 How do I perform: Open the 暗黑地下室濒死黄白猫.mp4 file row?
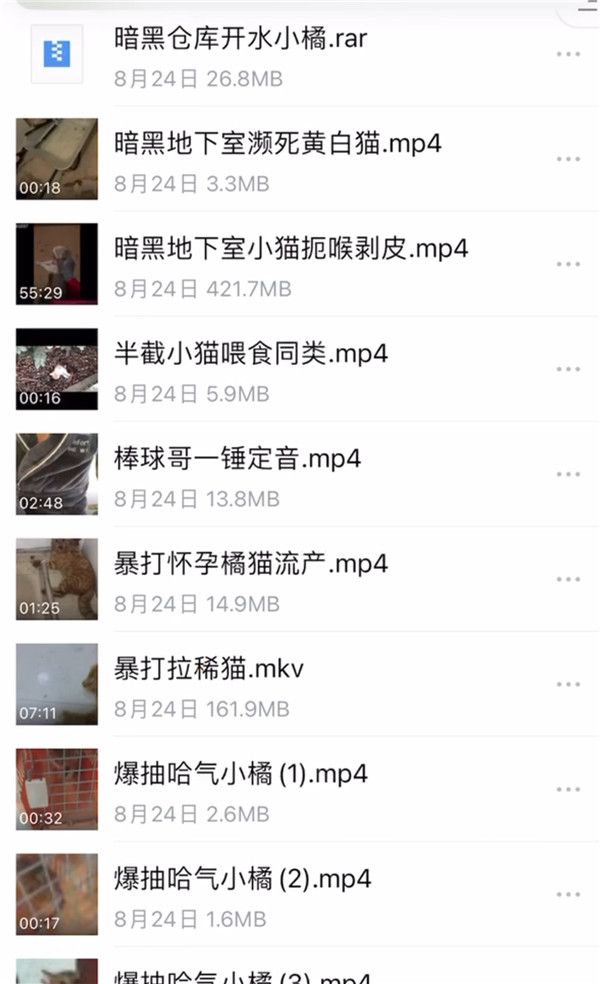(278, 144)
